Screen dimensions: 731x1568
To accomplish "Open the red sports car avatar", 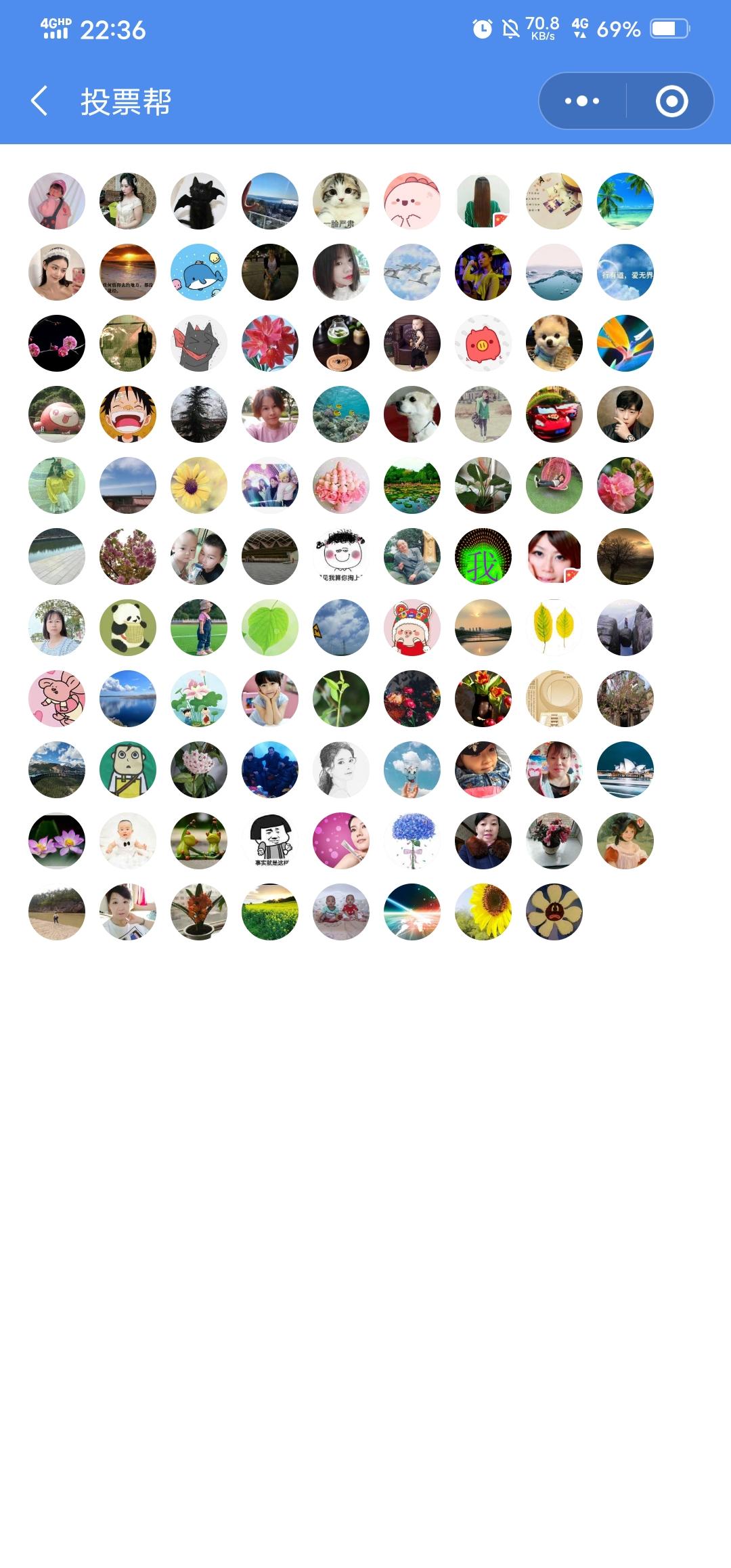I will [554, 414].
